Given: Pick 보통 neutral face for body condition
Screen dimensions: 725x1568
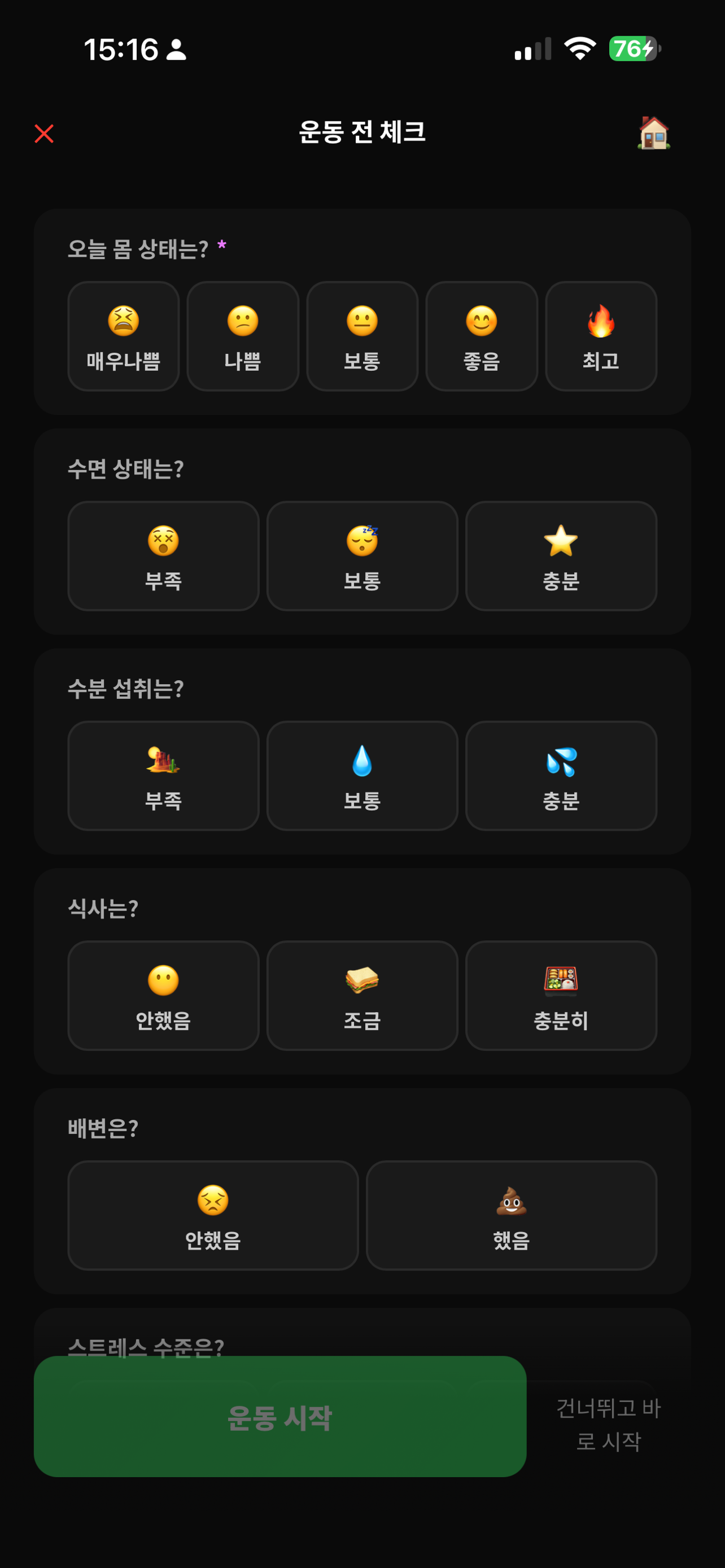Looking at the screenshot, I should pos(362,336).
